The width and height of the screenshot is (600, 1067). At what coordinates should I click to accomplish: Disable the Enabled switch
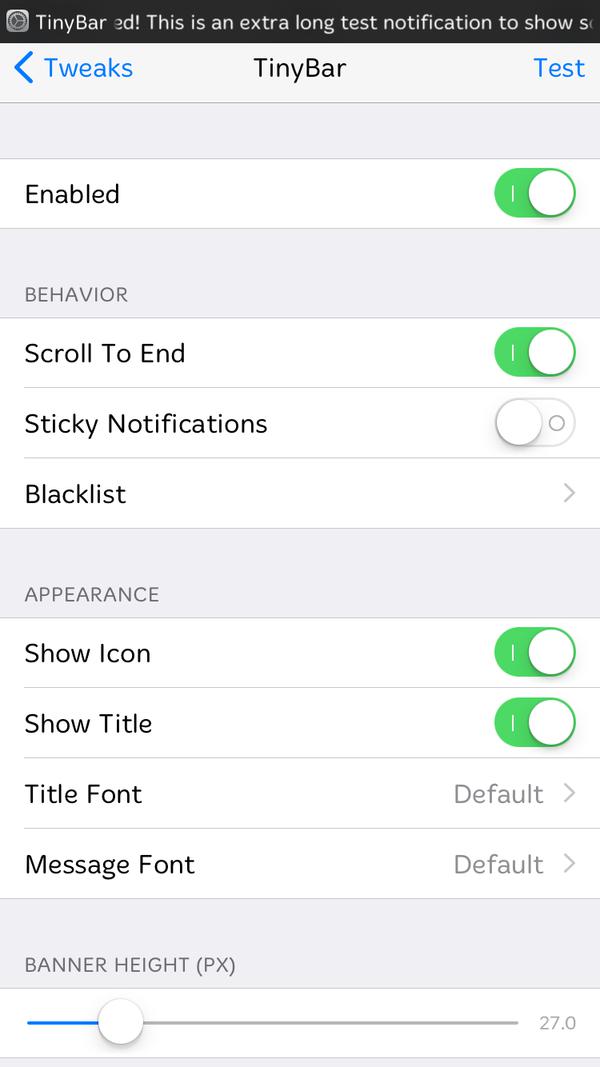(x=534, y=194)
